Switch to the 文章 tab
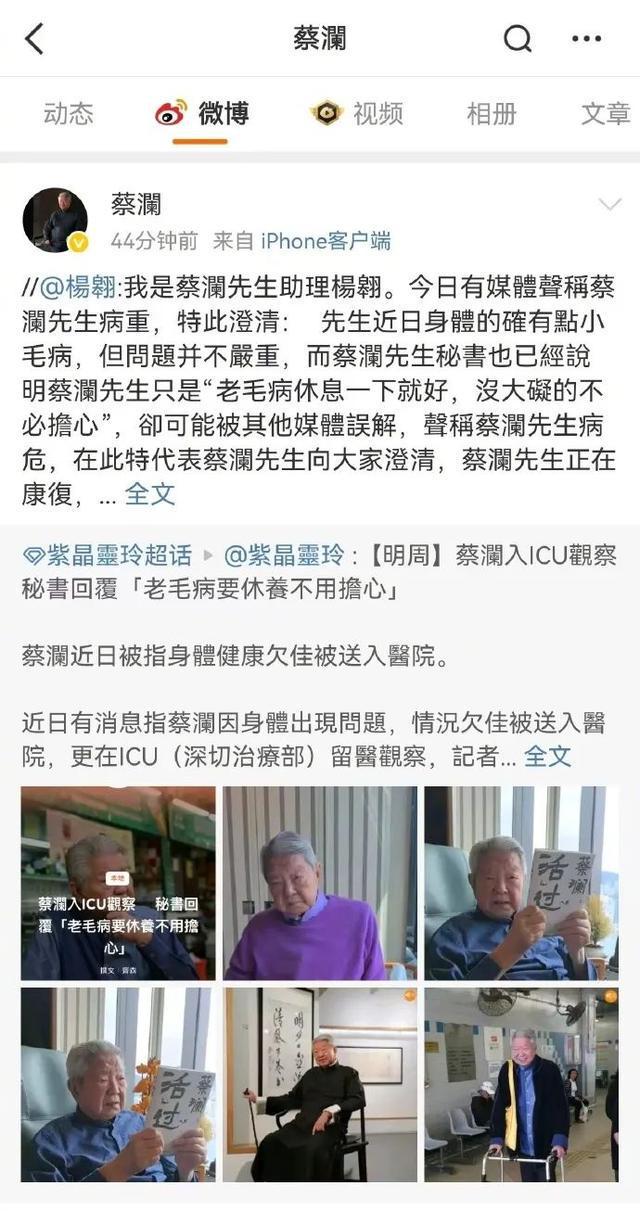Viewport: 640px width, 1211px height. point(605,113)
